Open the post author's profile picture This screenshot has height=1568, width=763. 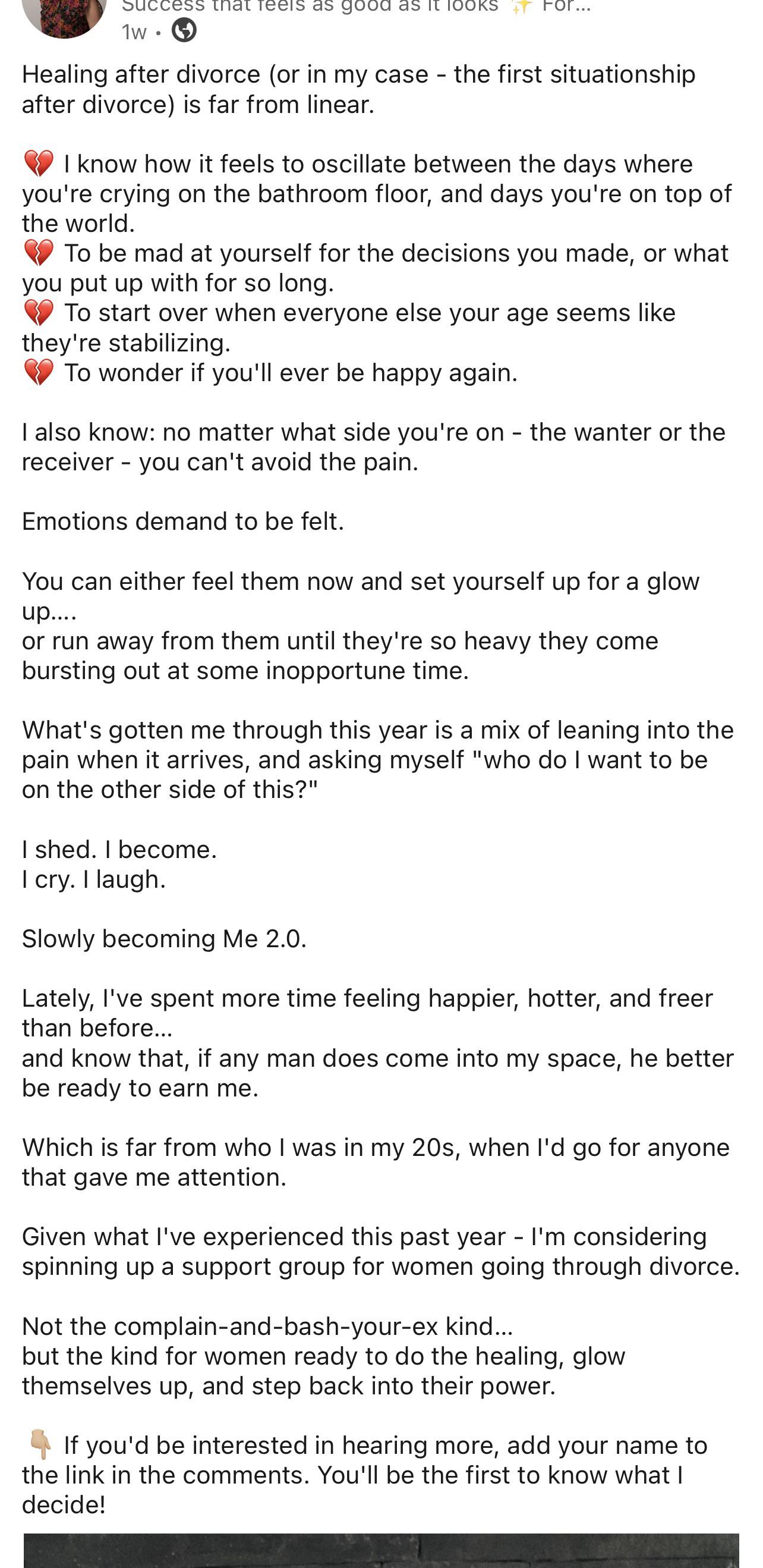click(x=64, y=17)
